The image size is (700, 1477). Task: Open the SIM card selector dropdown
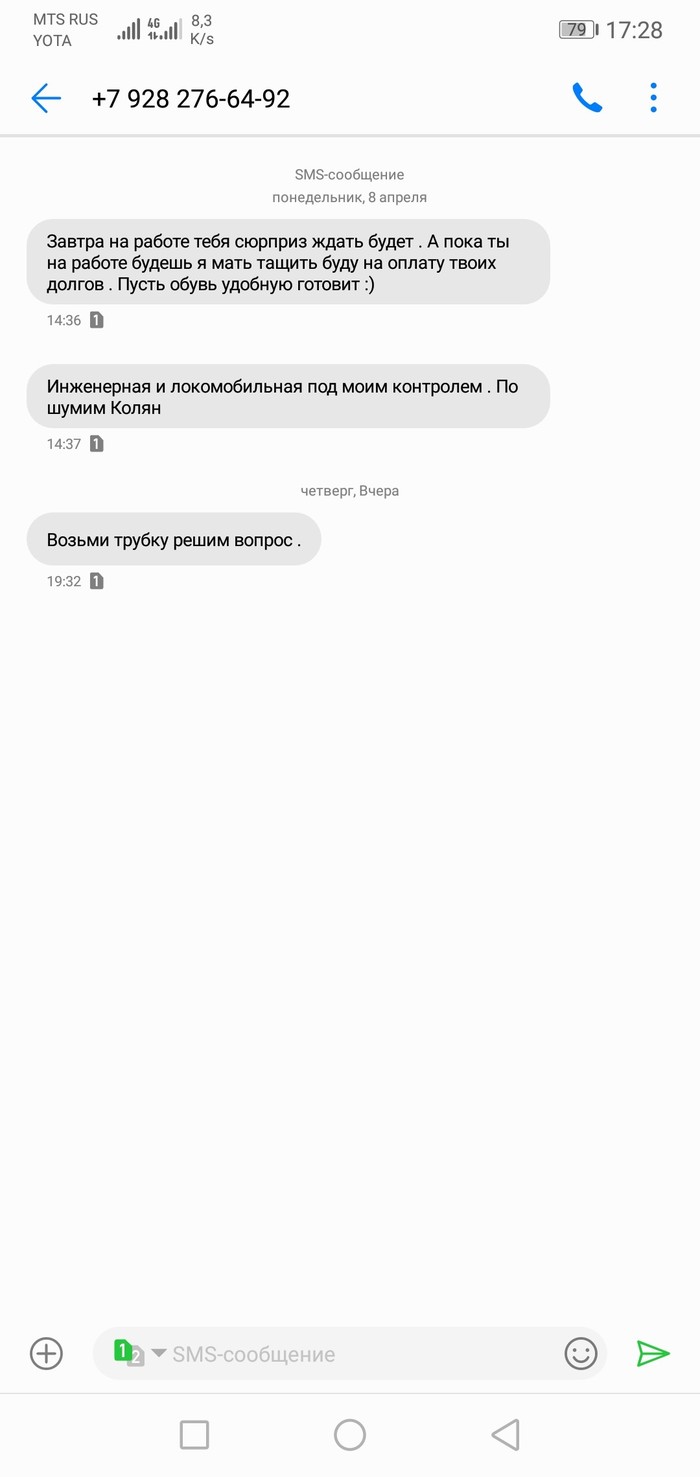[x=140, y=1354]
